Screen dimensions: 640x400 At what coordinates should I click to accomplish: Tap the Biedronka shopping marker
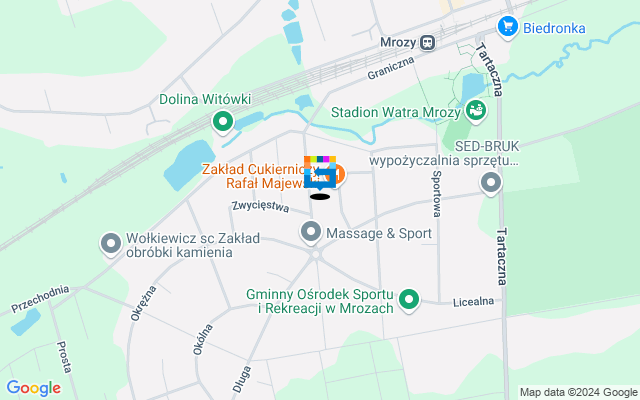tap(508, 27)
